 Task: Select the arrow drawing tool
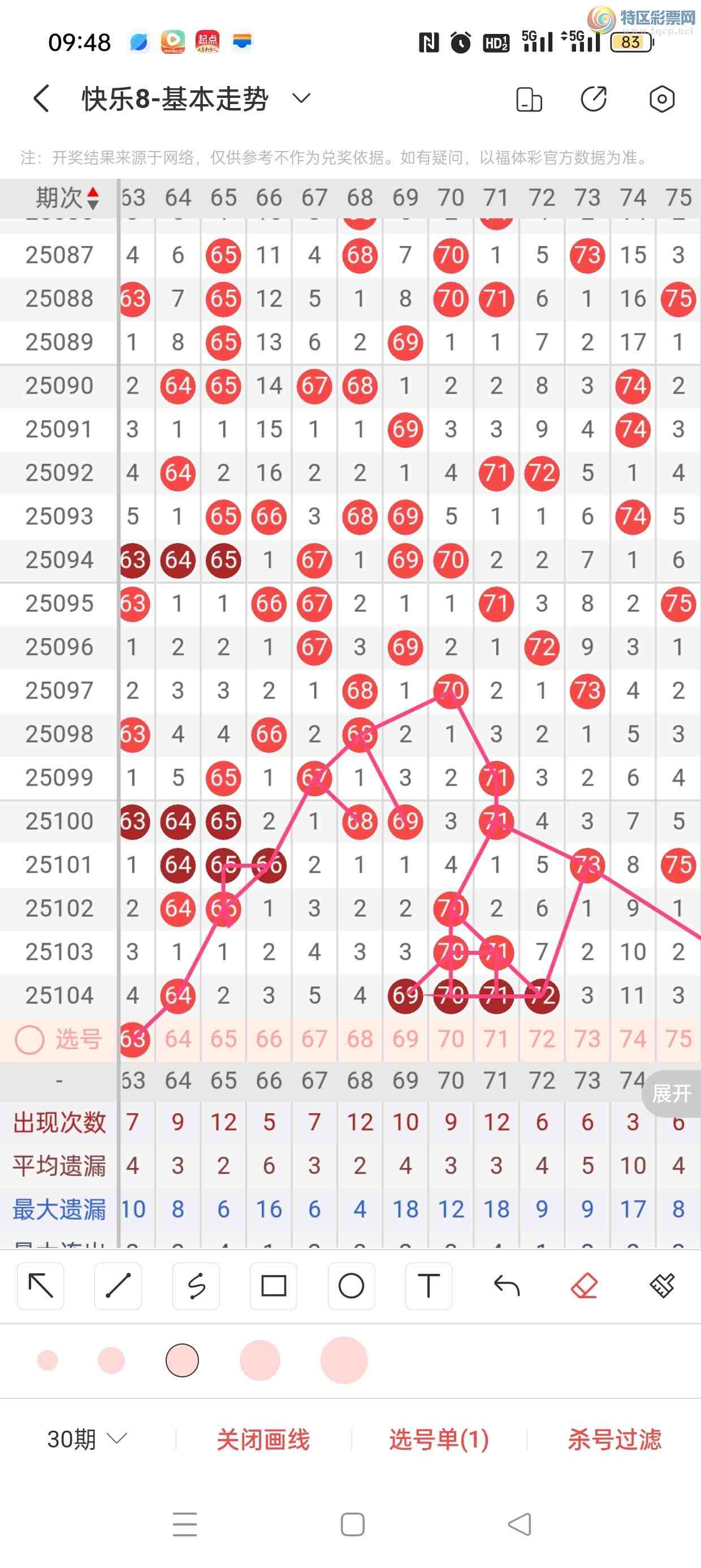(x=41, y=1286)
